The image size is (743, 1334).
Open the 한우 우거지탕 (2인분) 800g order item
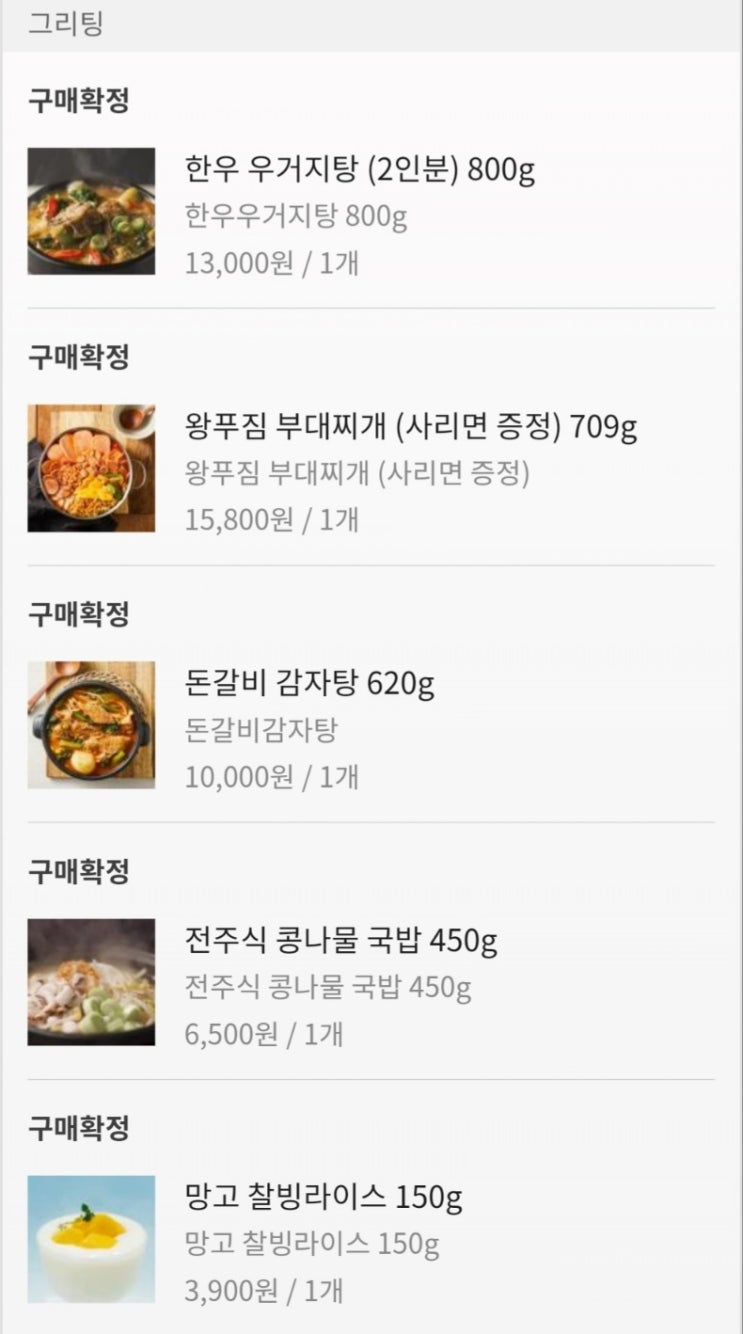pyautogui.click(x=360, y=169)
